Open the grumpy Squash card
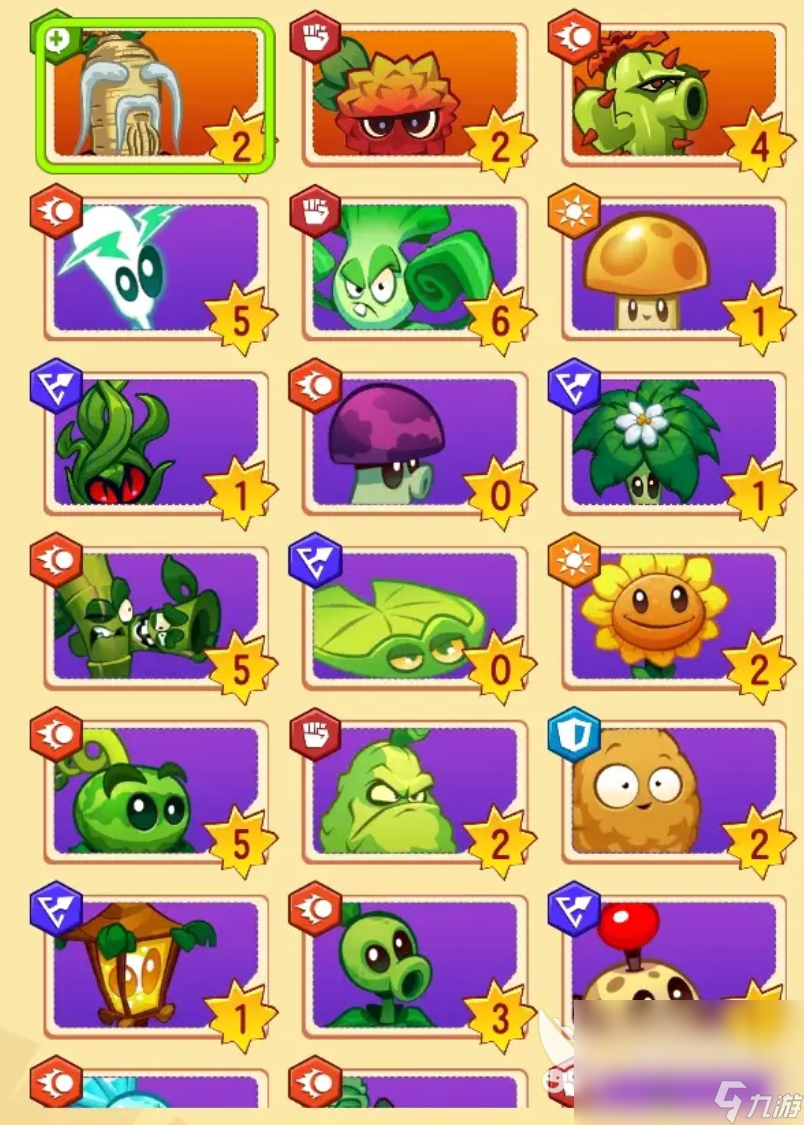The image size is (804, 1125). click(x=414, y=790)
